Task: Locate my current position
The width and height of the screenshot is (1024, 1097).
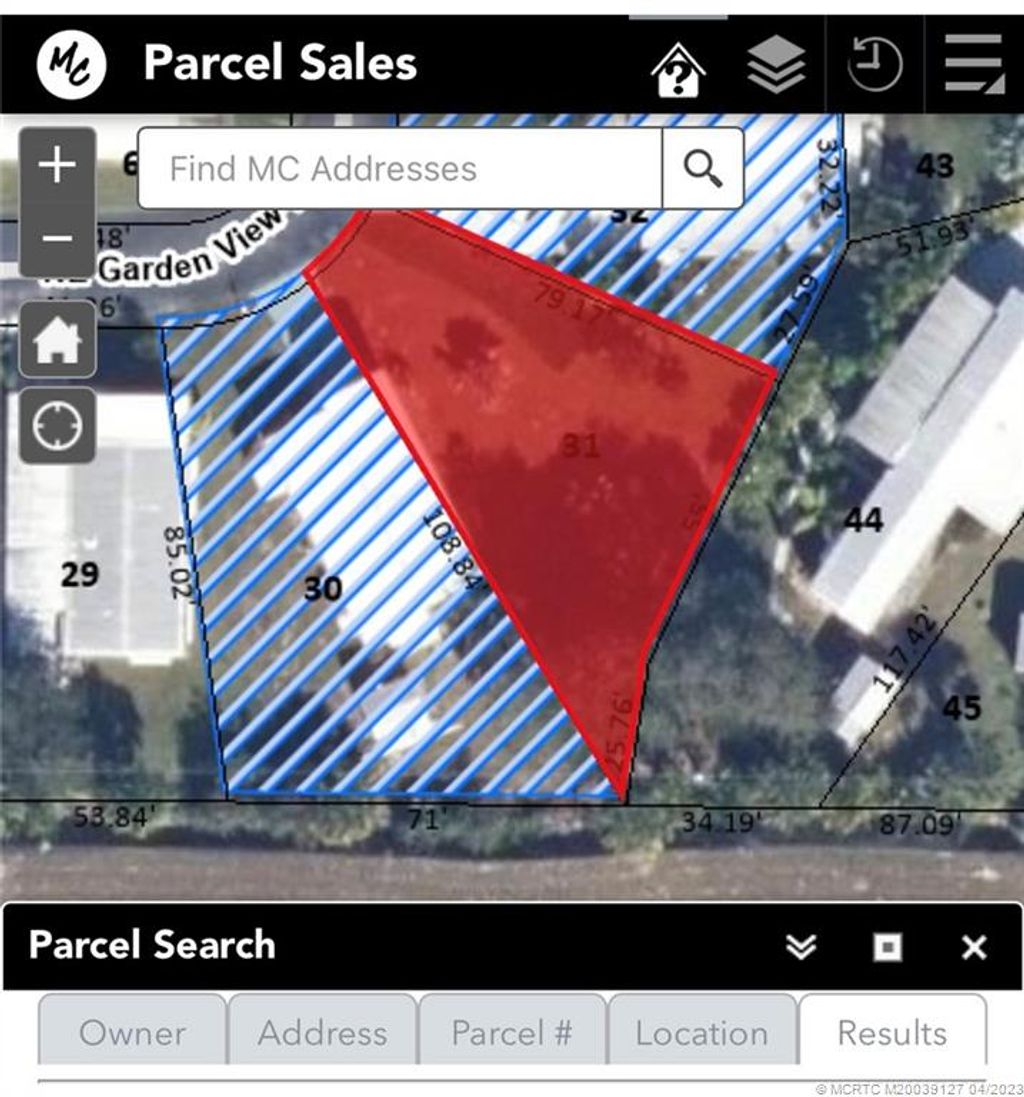Action: pyautogui.click(x=58, y=427)
